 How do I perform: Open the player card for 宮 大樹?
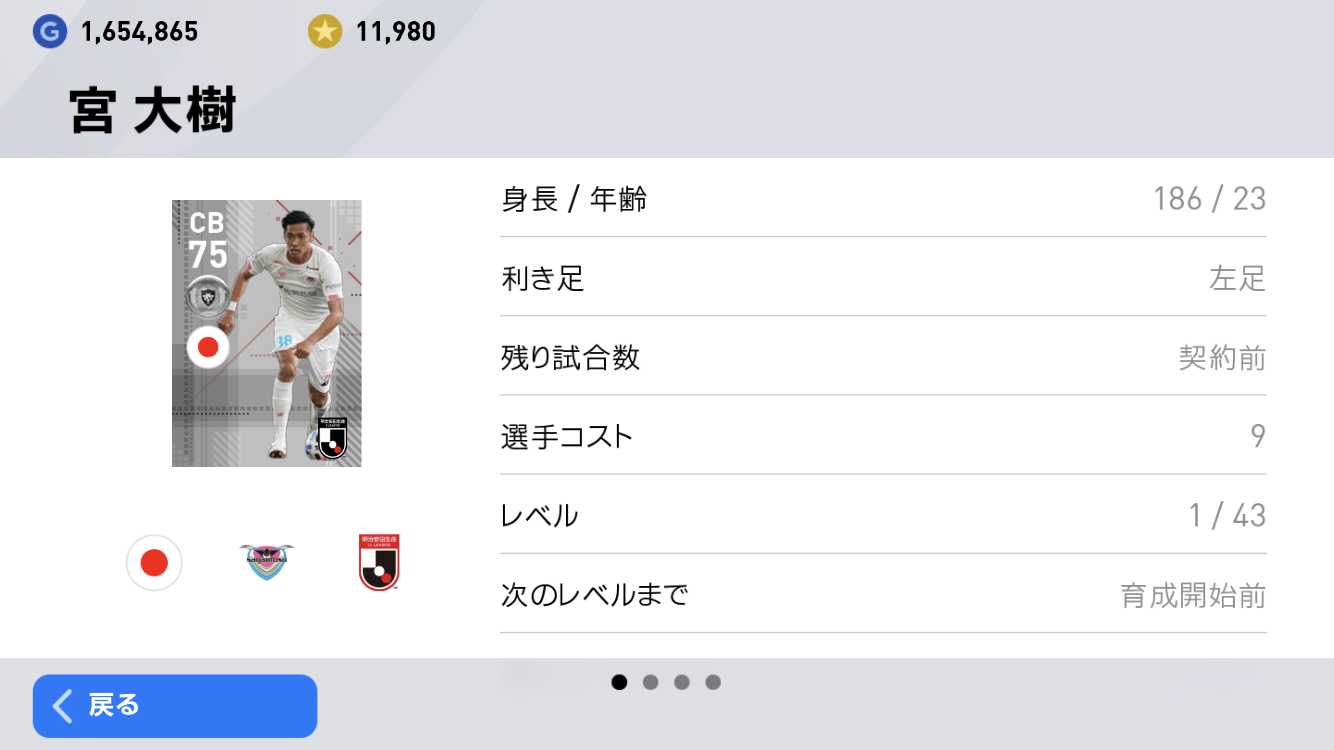pyautogui.click(x=267, y=333)
